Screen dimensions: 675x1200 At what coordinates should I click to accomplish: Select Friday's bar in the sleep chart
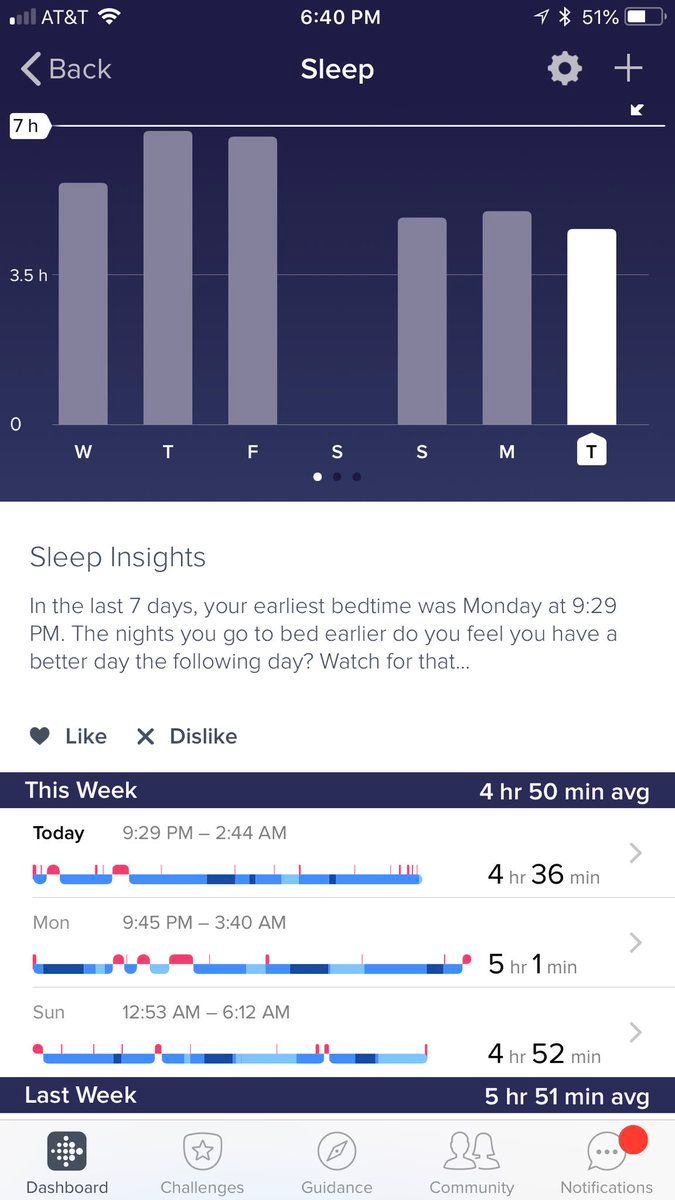[x=253, y=281]
